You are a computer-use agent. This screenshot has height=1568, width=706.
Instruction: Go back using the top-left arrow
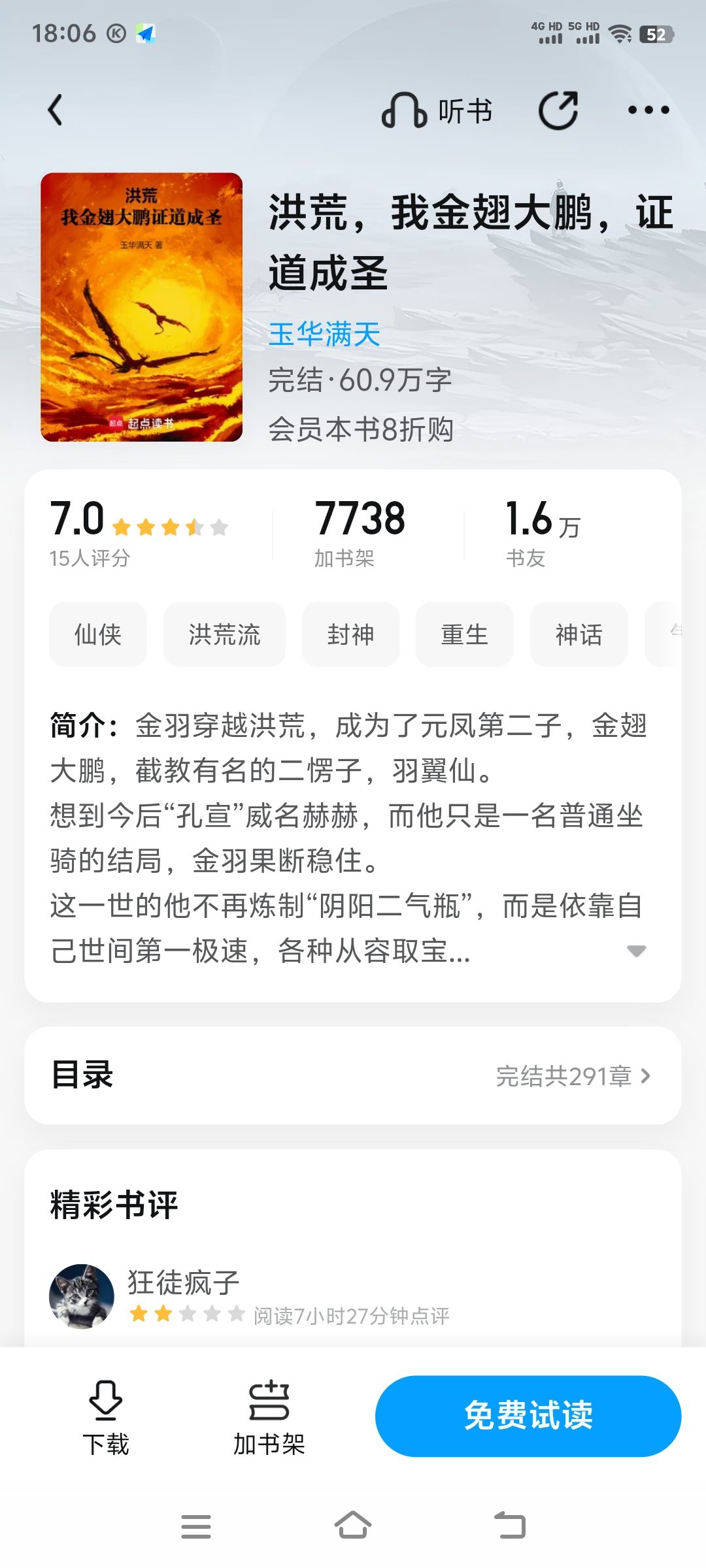(56, 110)
